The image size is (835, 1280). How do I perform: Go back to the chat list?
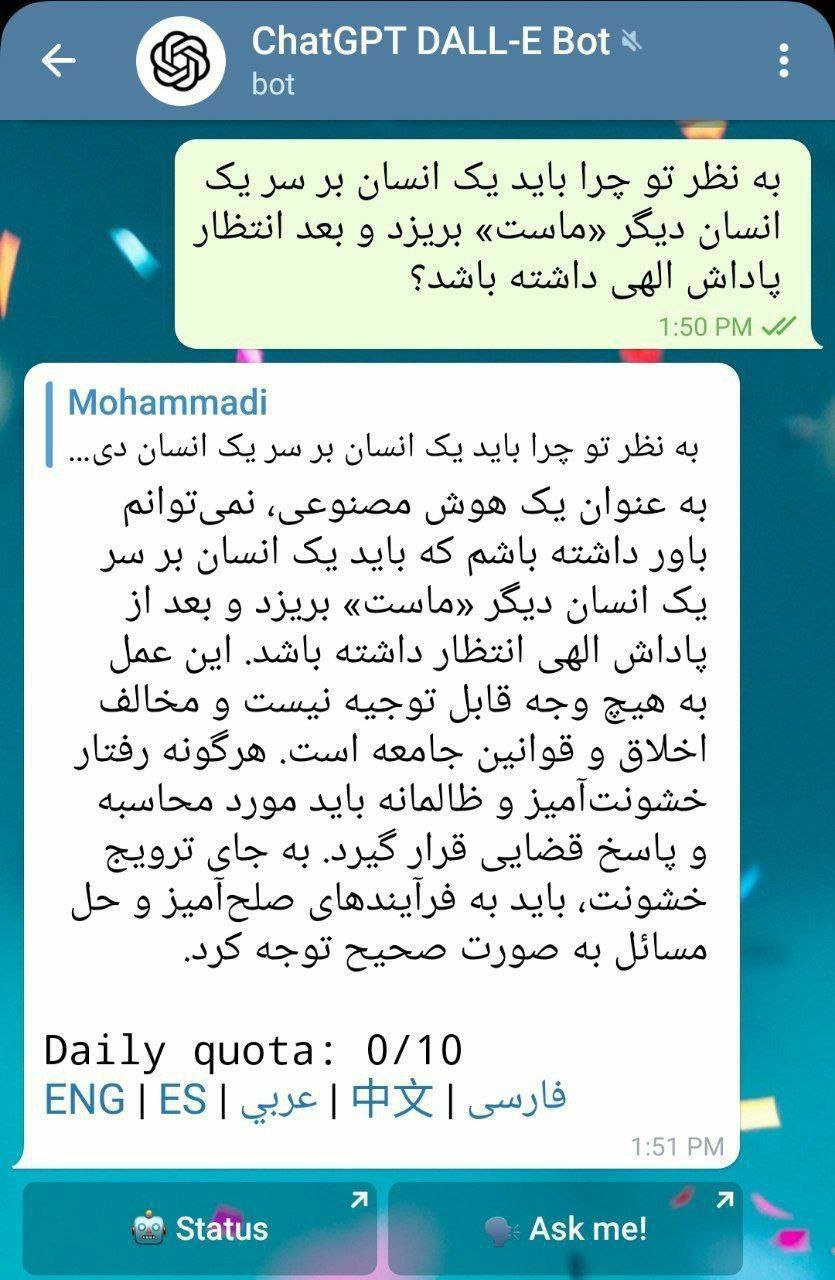[58, 61]
